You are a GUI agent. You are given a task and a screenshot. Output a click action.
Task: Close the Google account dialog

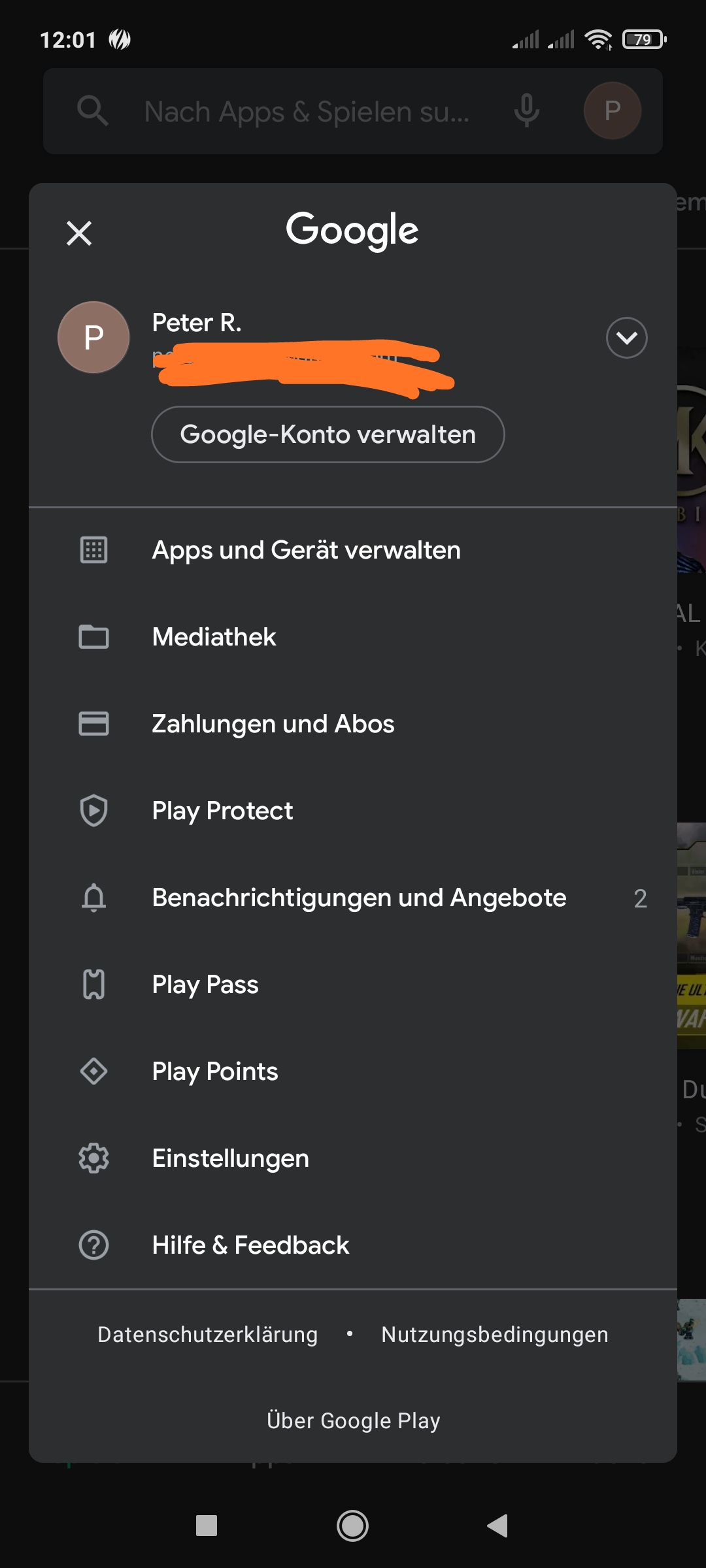(79, 233)
